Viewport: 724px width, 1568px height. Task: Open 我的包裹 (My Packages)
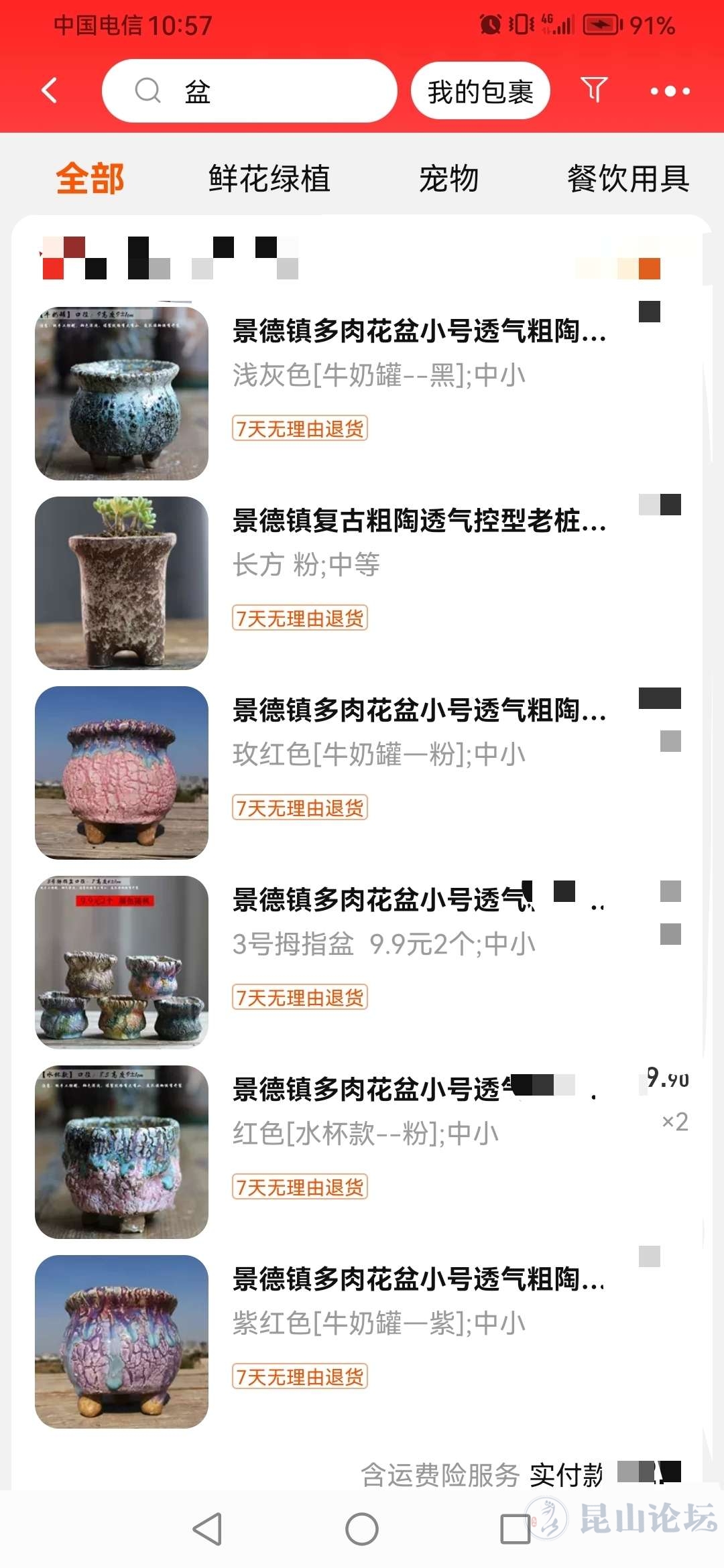(480, 91)
